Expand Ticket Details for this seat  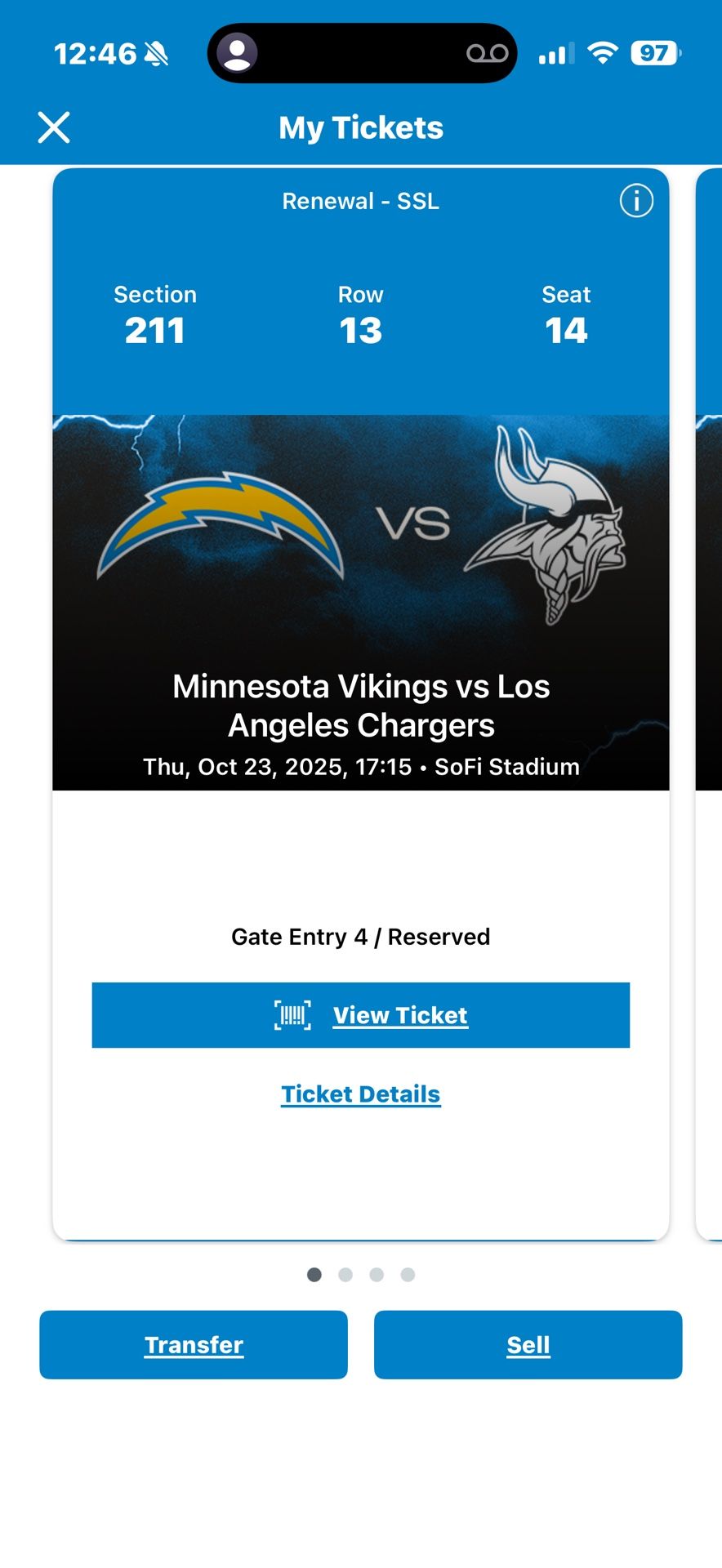pyautogui.click(x=360, y=1093)
